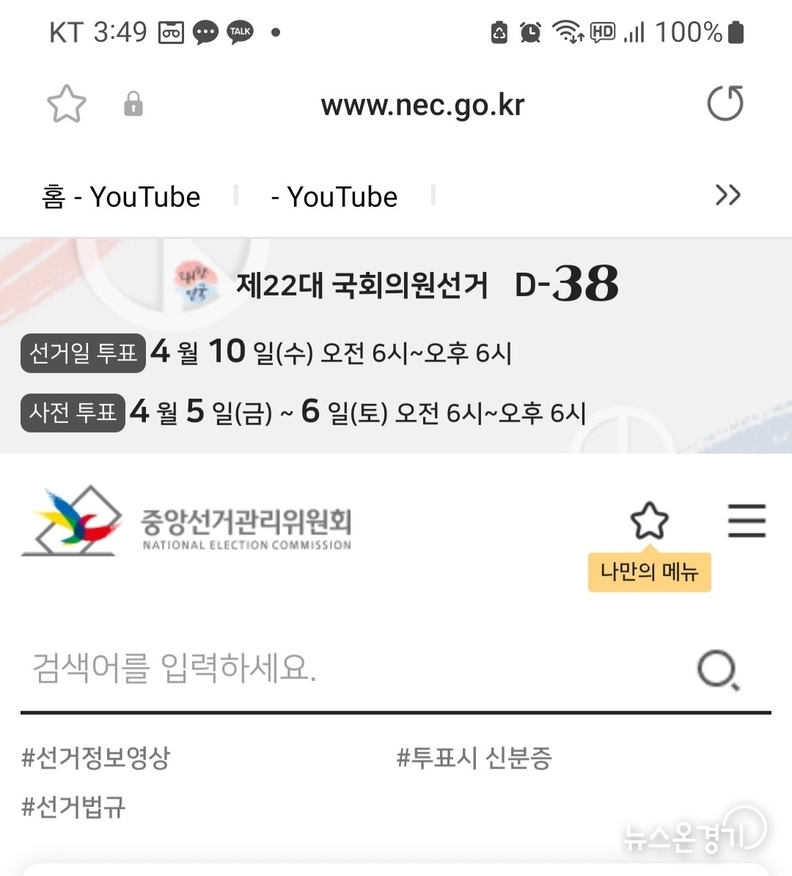Tap the www.nec.go.kr address bar
This screenshot has width=792, height=876.
(x=422, y=105)
